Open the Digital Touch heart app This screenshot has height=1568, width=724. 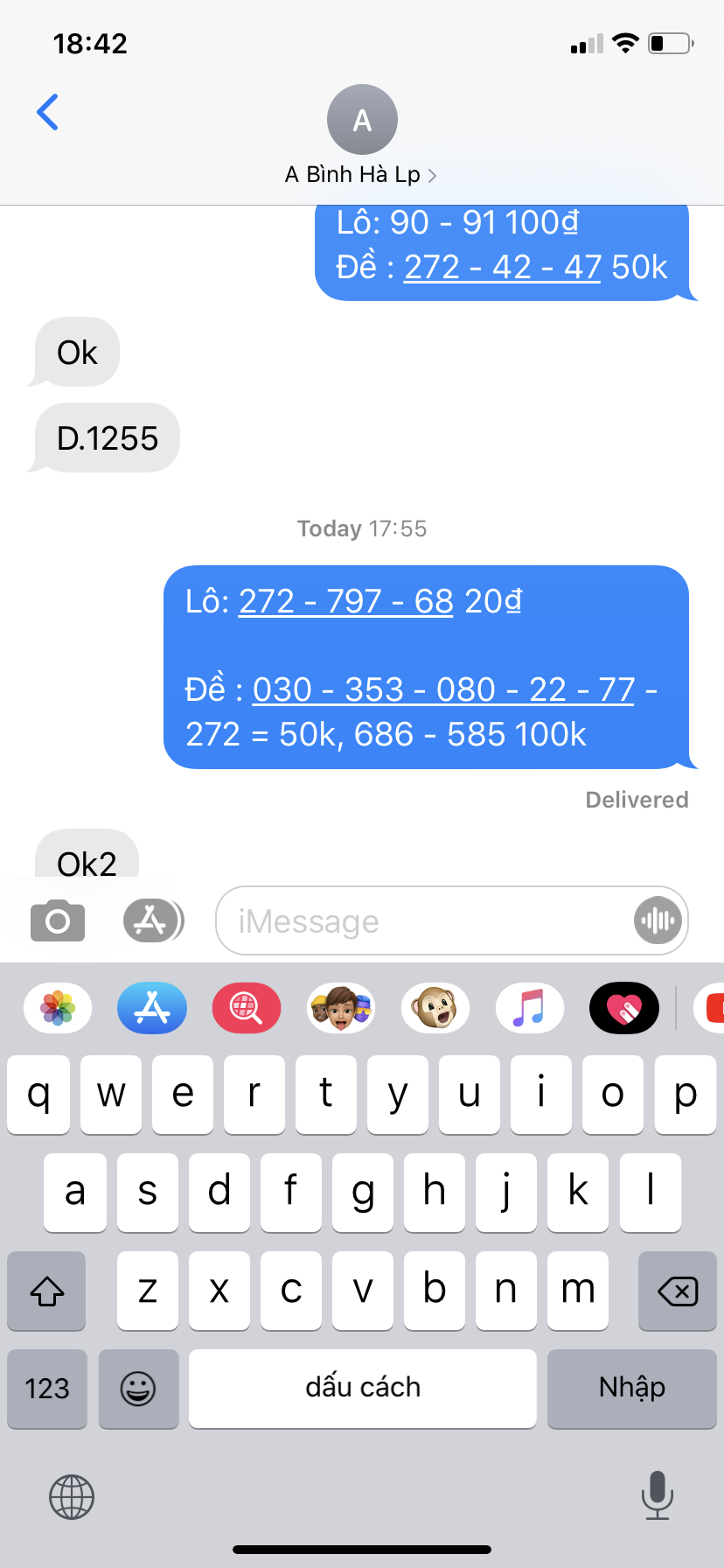coord(624,1008)
